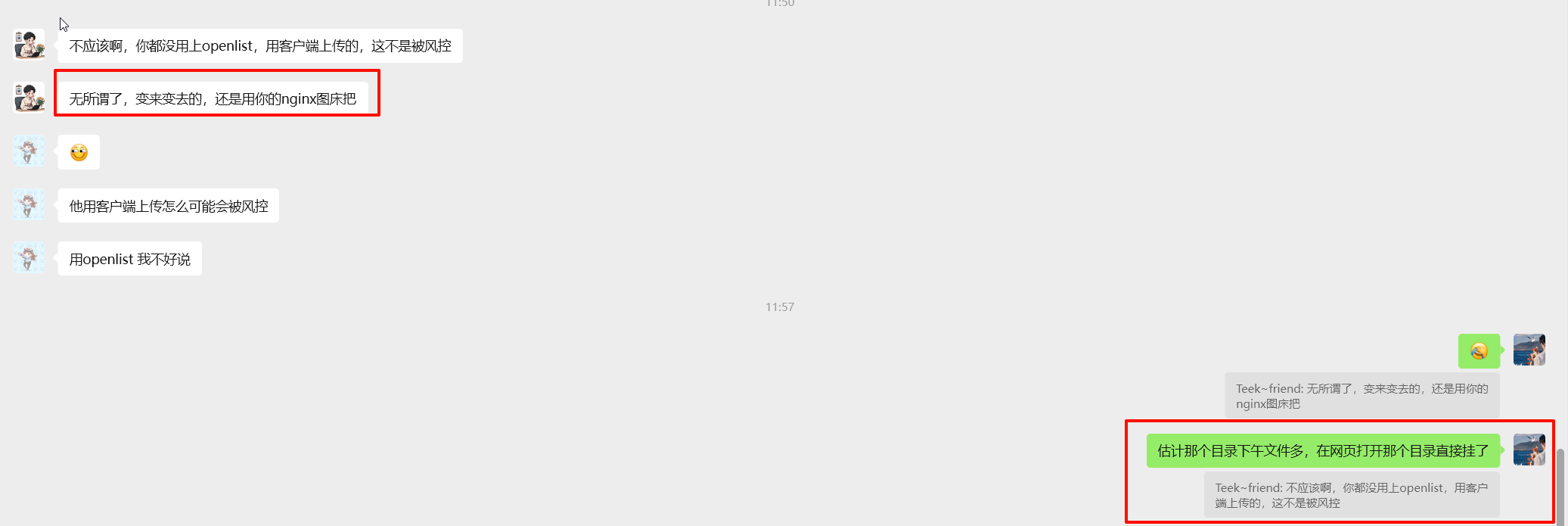The height and width of the screenshot is (526, 1568).
Task: View profile of sender of "他用客户端上传怎么可能会被风控"
Action: tap(29, 205)
